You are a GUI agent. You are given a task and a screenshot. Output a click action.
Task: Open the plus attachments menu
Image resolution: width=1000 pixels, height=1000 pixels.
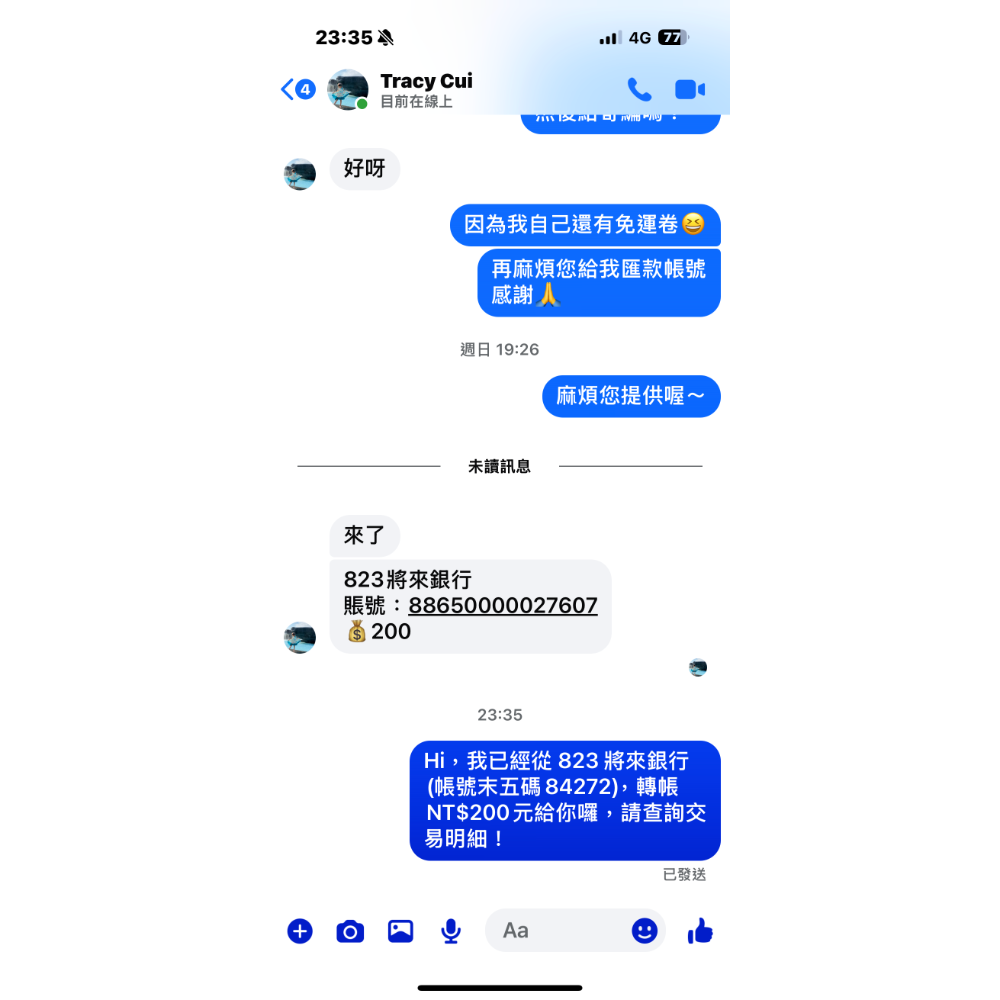[300, 931]
